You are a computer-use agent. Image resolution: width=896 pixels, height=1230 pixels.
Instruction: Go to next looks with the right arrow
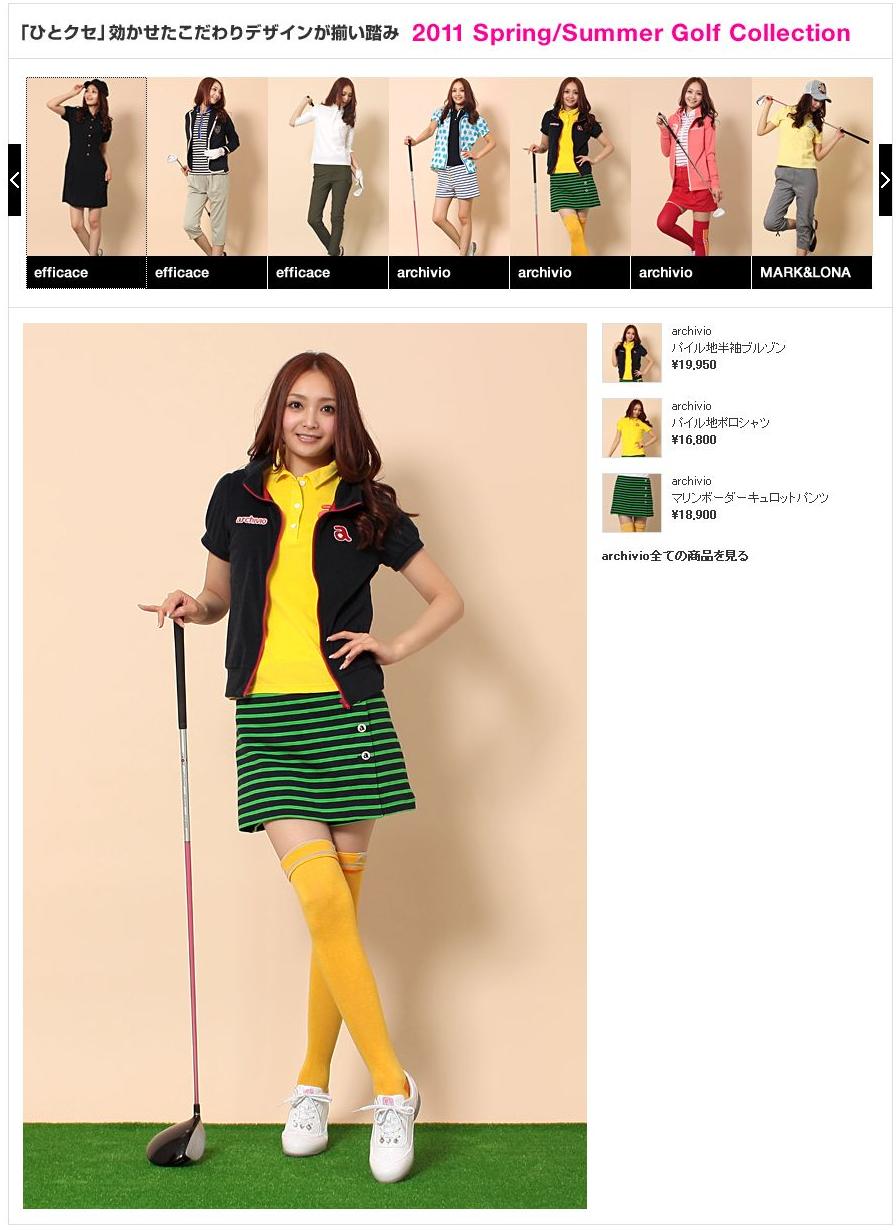tap(885, 180)
